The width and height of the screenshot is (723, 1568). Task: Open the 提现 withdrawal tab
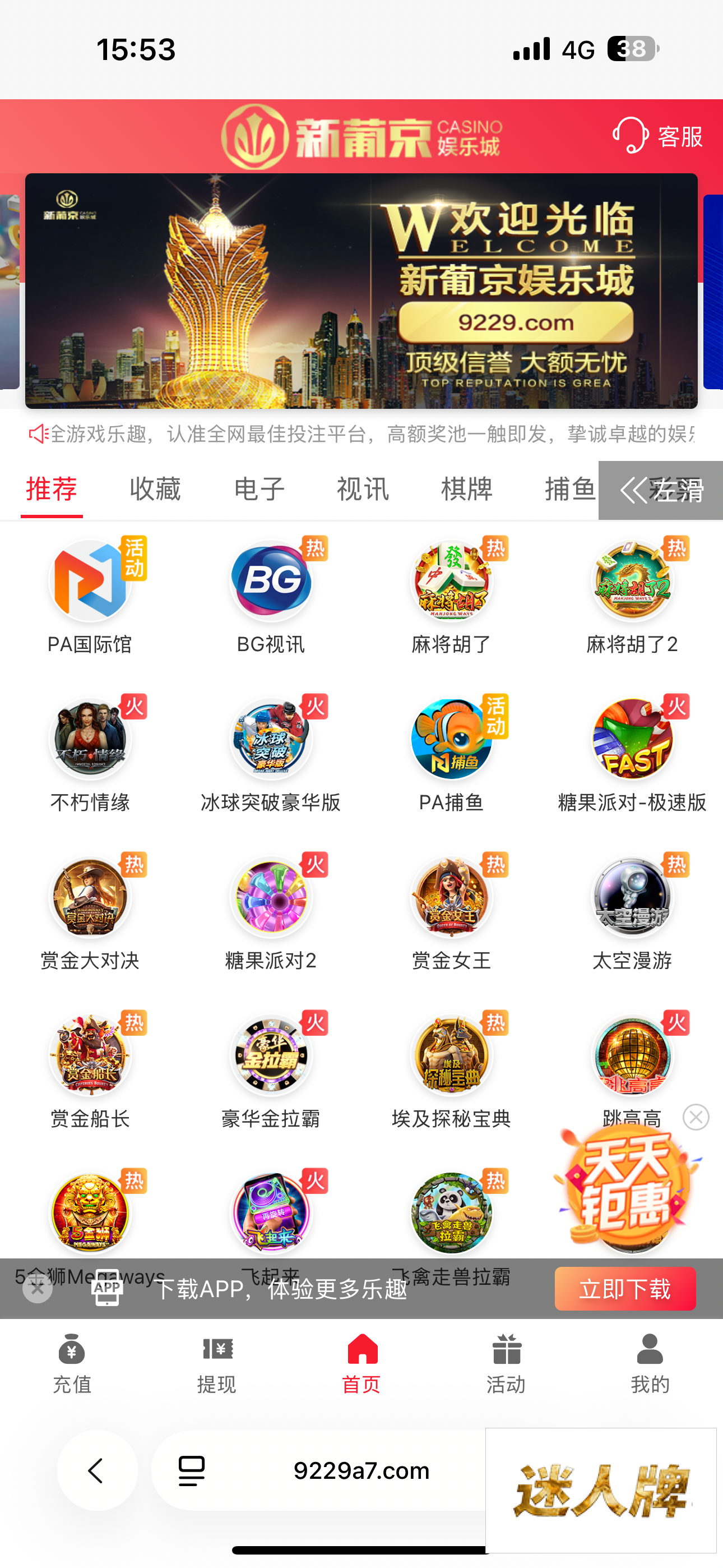(x=217, y=1363)
